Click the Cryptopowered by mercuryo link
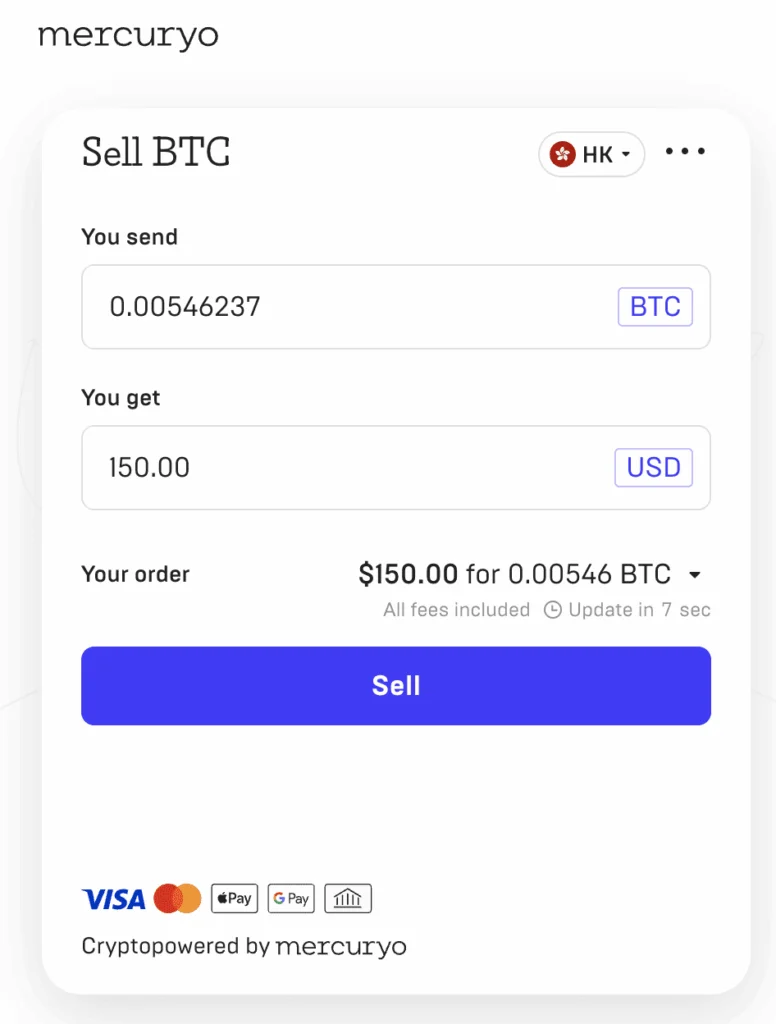 pyautogui.click(x=243, y=946)
